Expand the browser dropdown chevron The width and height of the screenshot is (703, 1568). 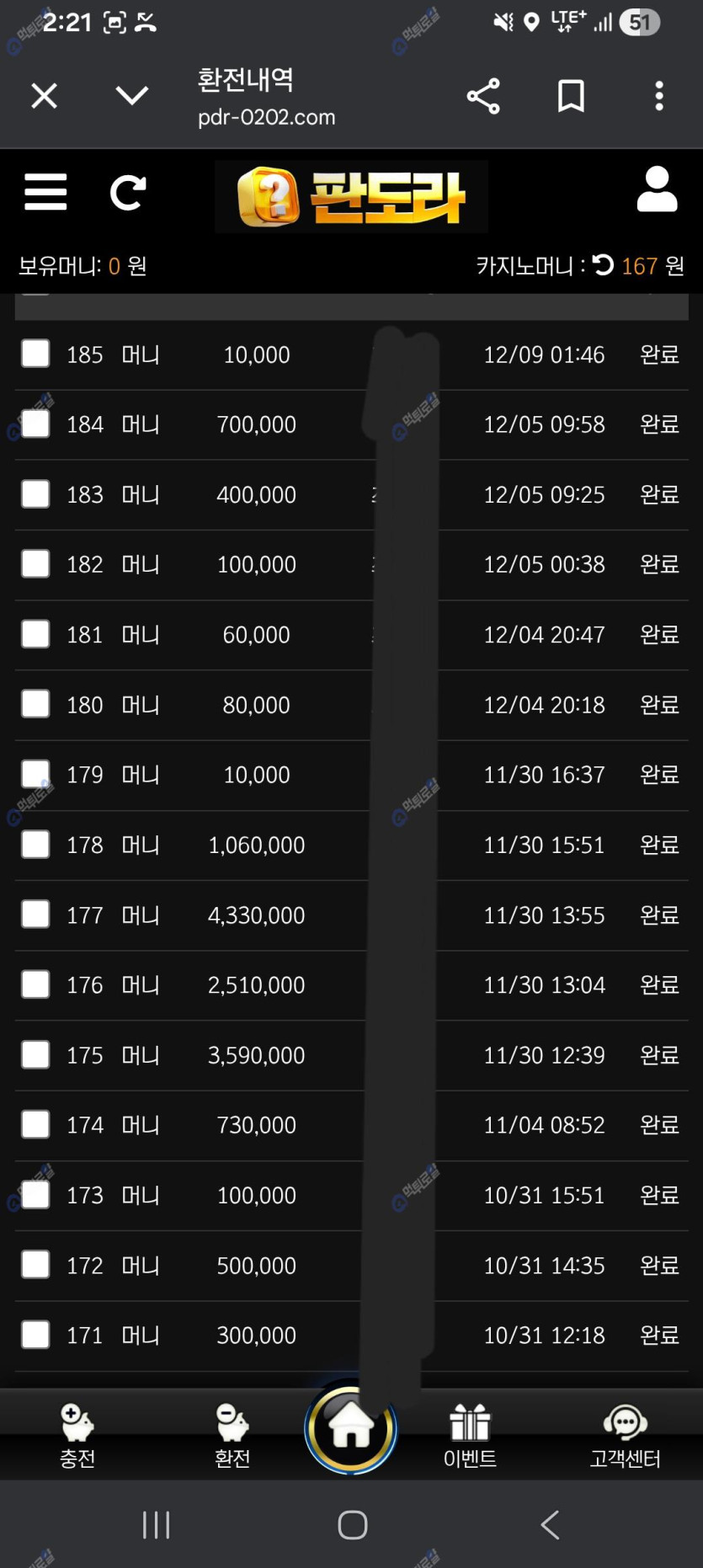pos(132,96)
